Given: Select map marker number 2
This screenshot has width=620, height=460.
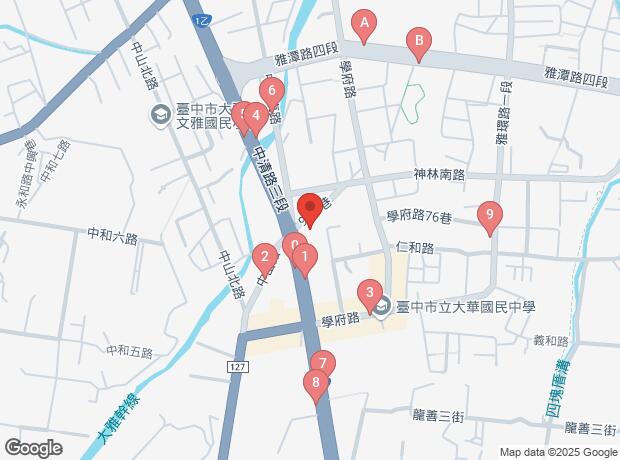Looking at the screenshot, I should [265, 257].
